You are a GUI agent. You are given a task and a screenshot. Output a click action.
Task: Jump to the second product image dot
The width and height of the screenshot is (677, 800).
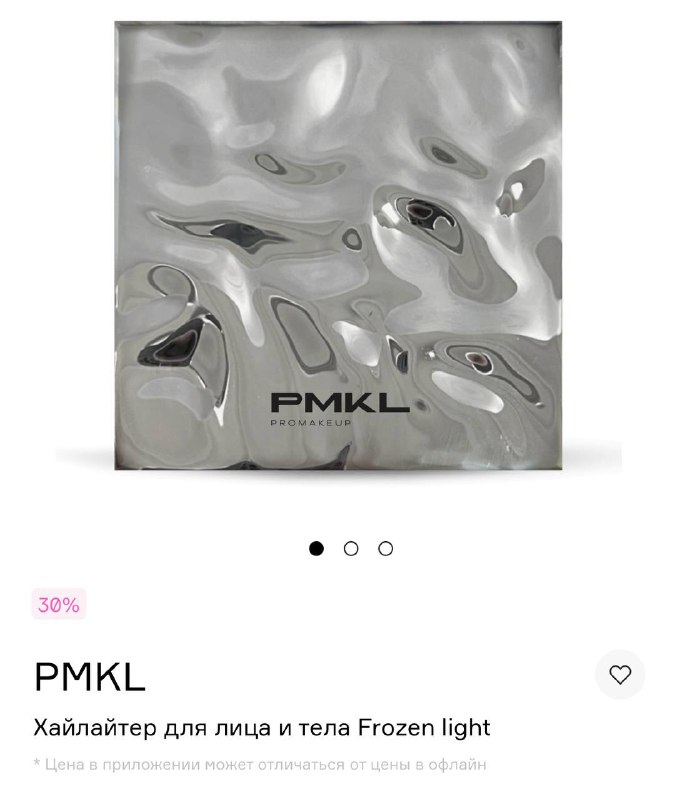[x=351, y=548]
